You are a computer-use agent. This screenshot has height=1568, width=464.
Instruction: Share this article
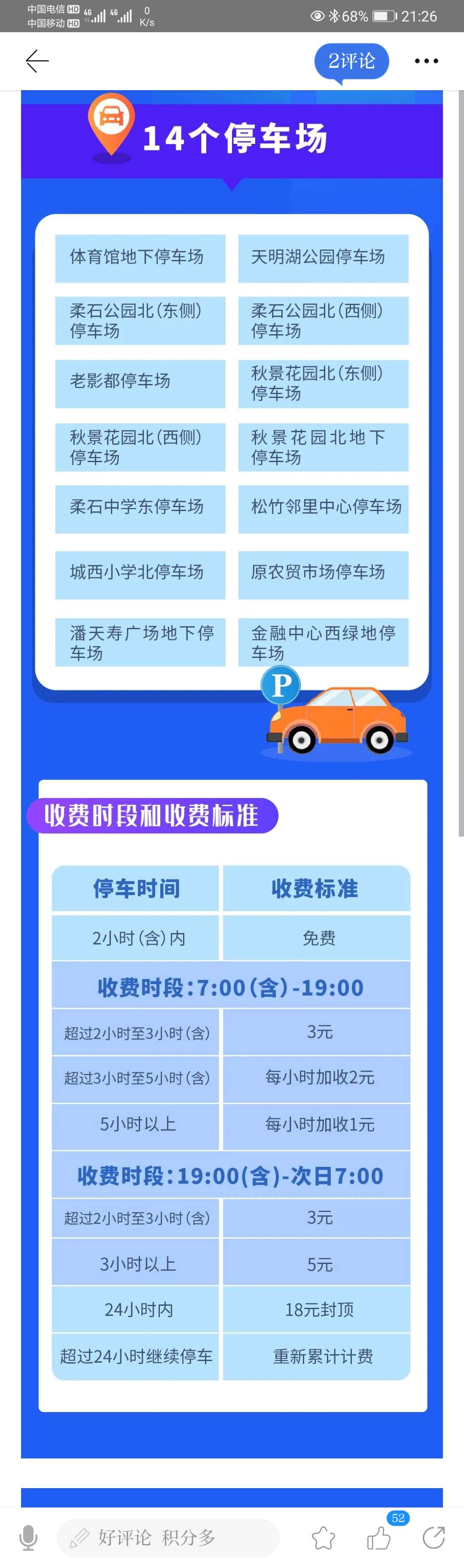point(433,1538)
